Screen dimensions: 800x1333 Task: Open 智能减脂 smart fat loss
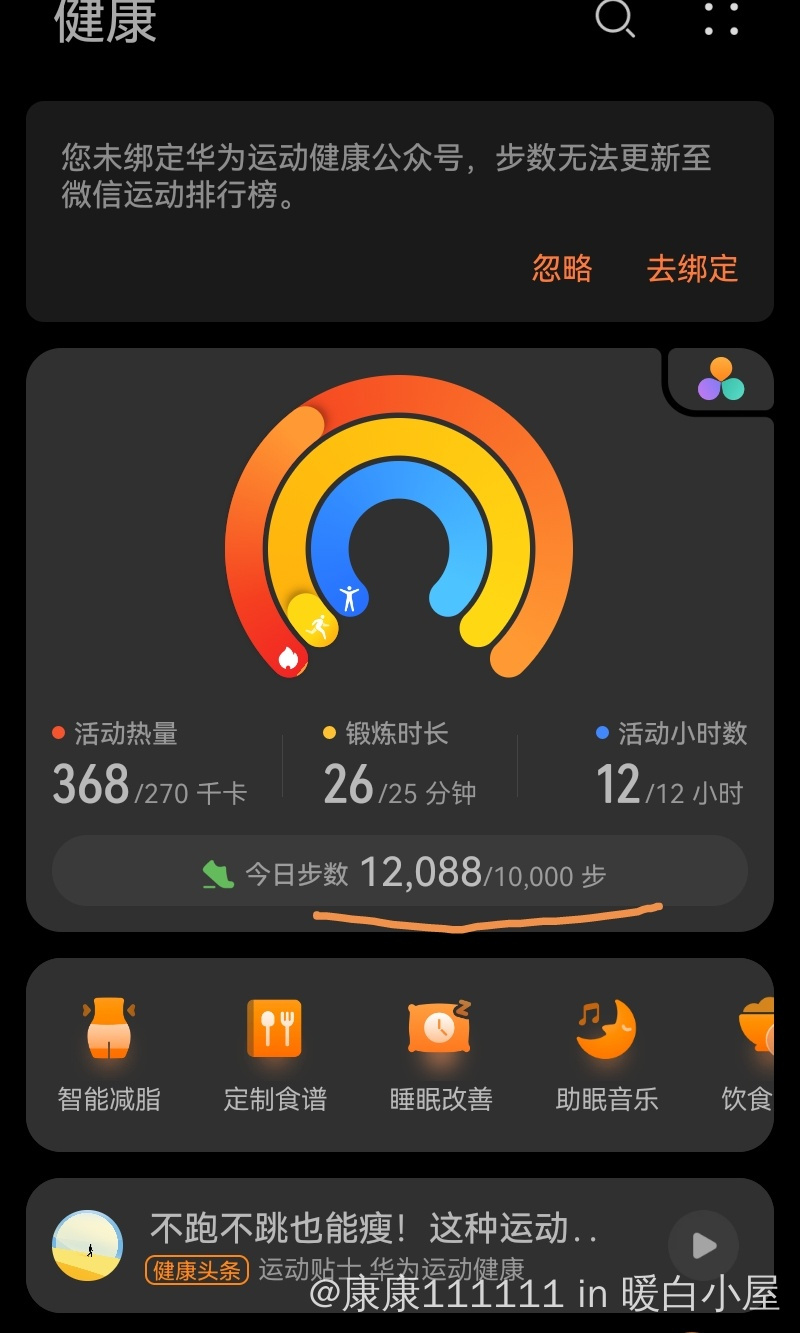point(109,1055)
